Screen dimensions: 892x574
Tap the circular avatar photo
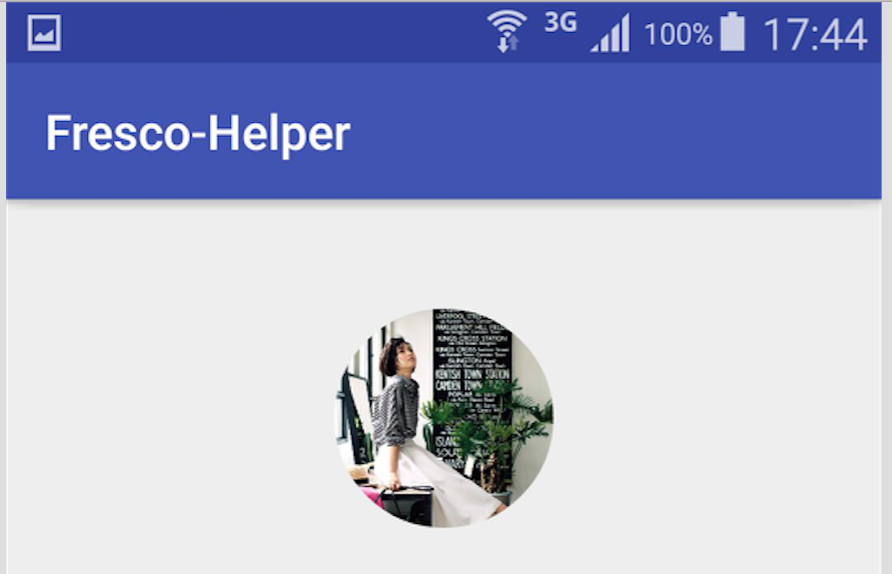click(x=444, y=418)
